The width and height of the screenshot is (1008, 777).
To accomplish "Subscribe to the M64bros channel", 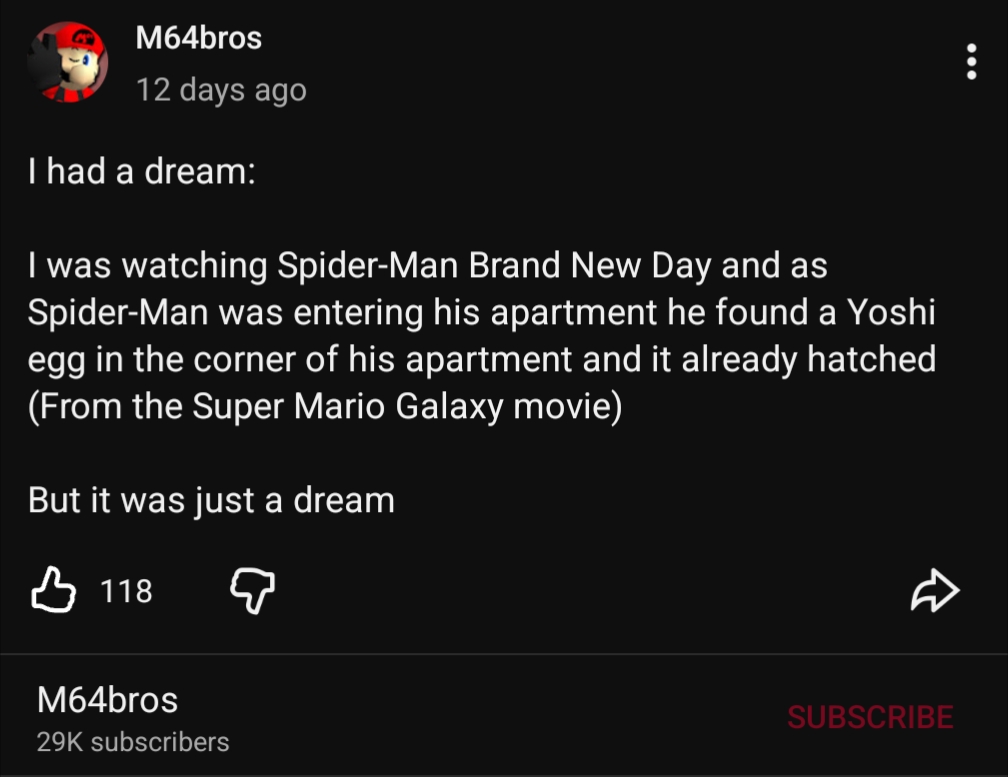I will pos(869,717).
